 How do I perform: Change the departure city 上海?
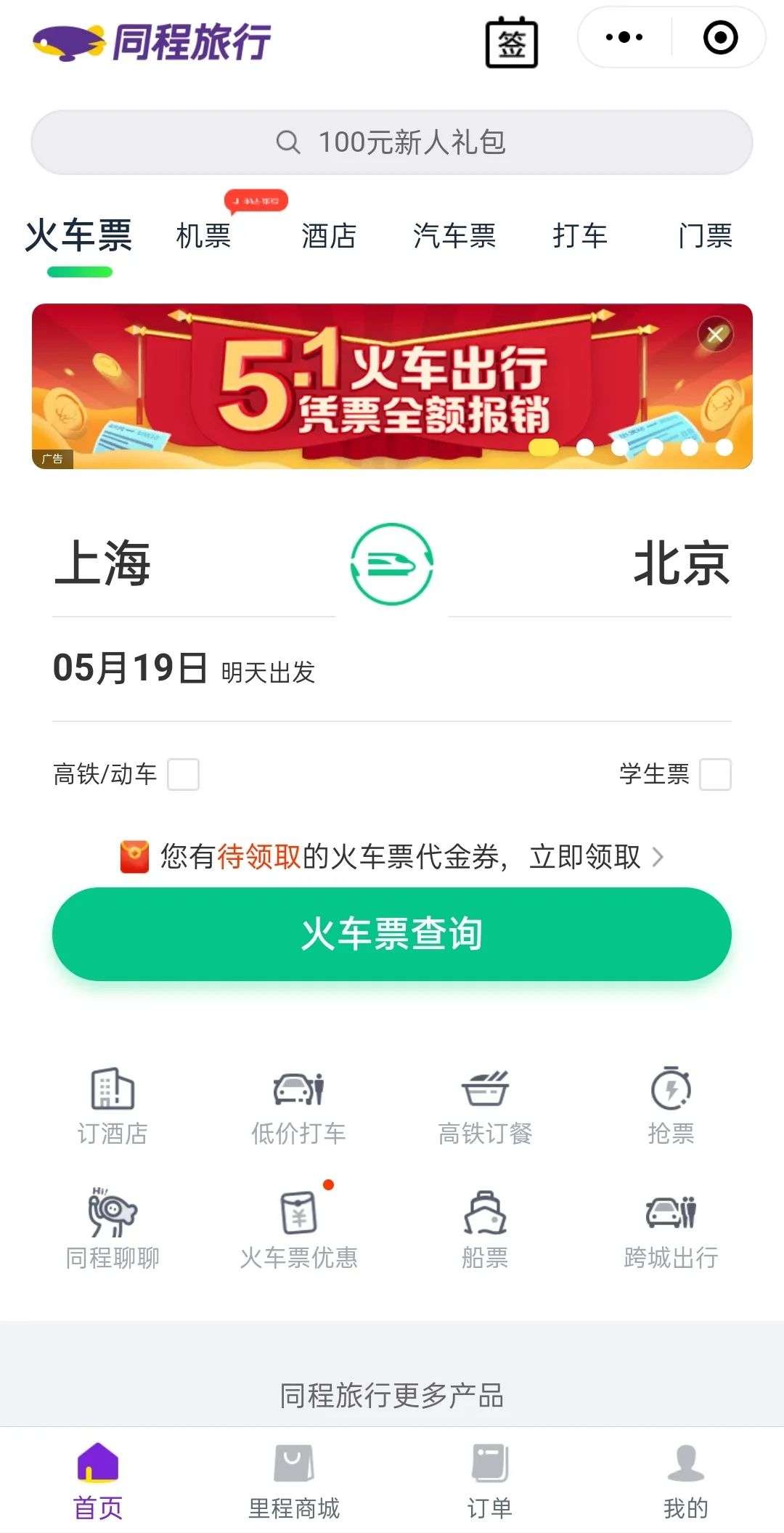pyautogui.click(x=103, y=564)
